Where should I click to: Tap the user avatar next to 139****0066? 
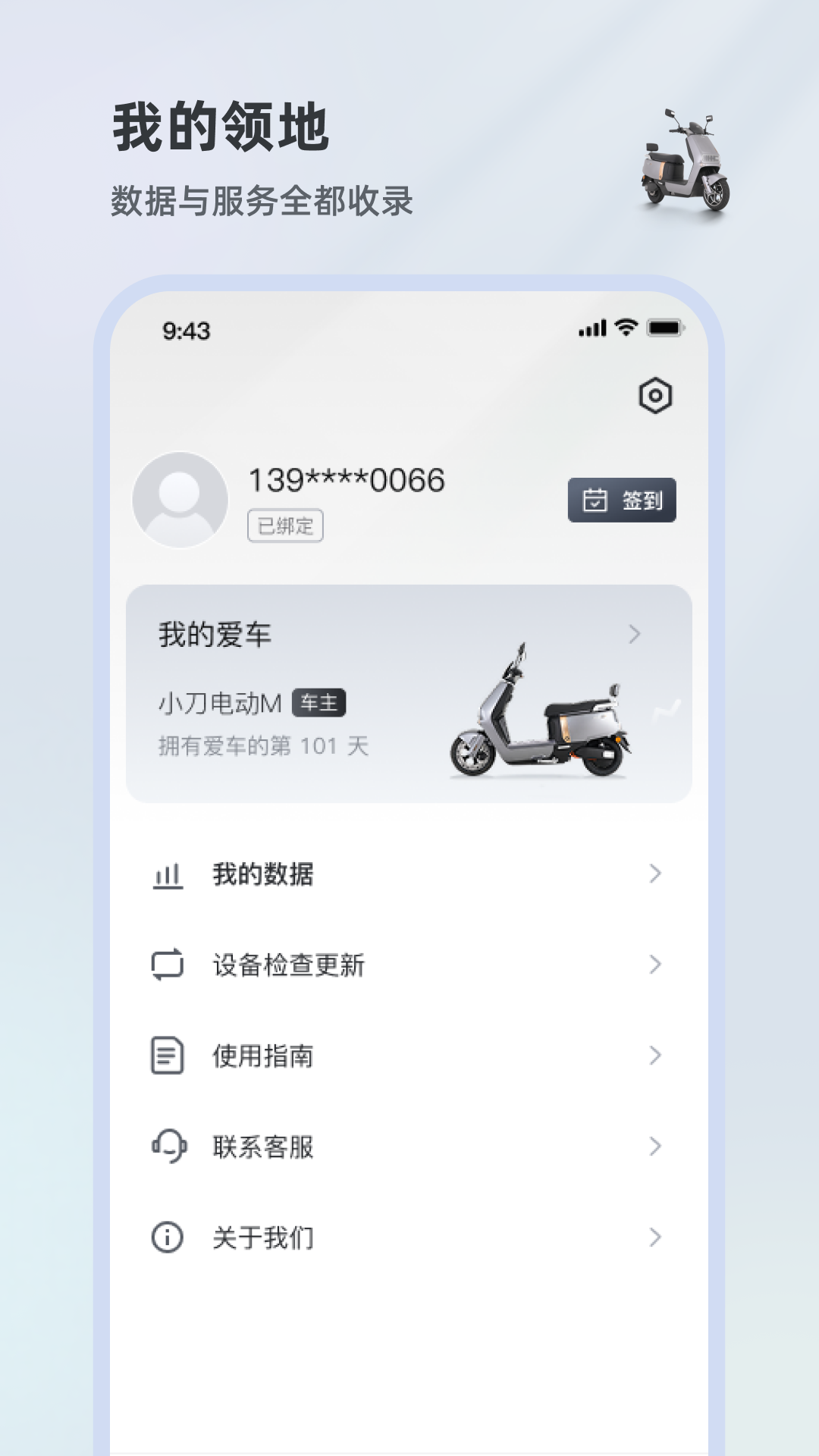180,497
